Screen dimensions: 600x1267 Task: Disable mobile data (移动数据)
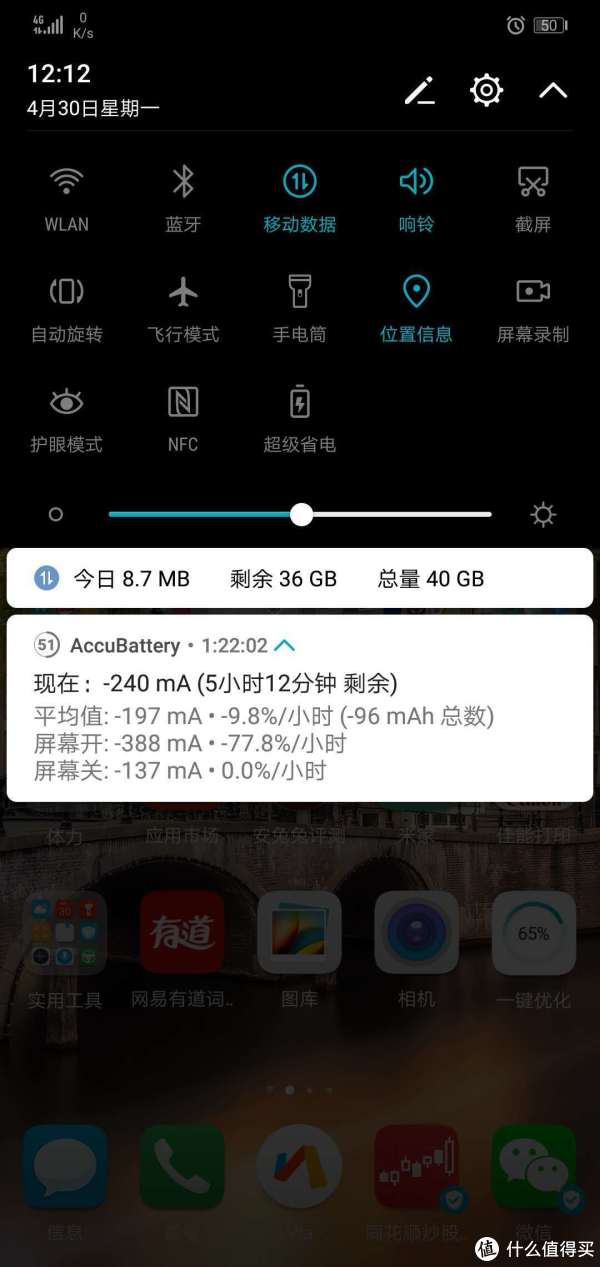tap(300, 198)
